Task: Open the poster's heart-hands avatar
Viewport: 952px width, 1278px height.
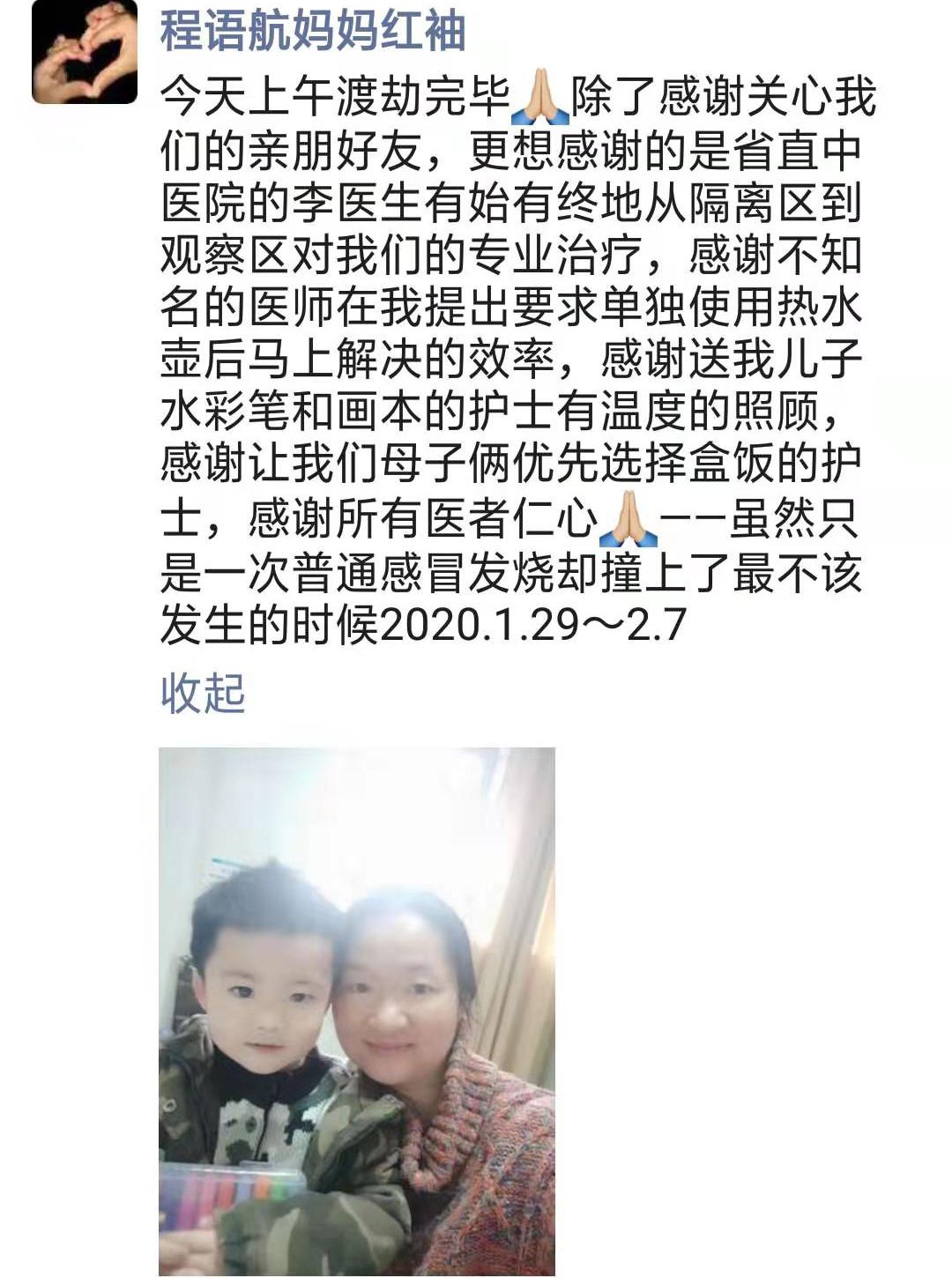Action: 85,51
